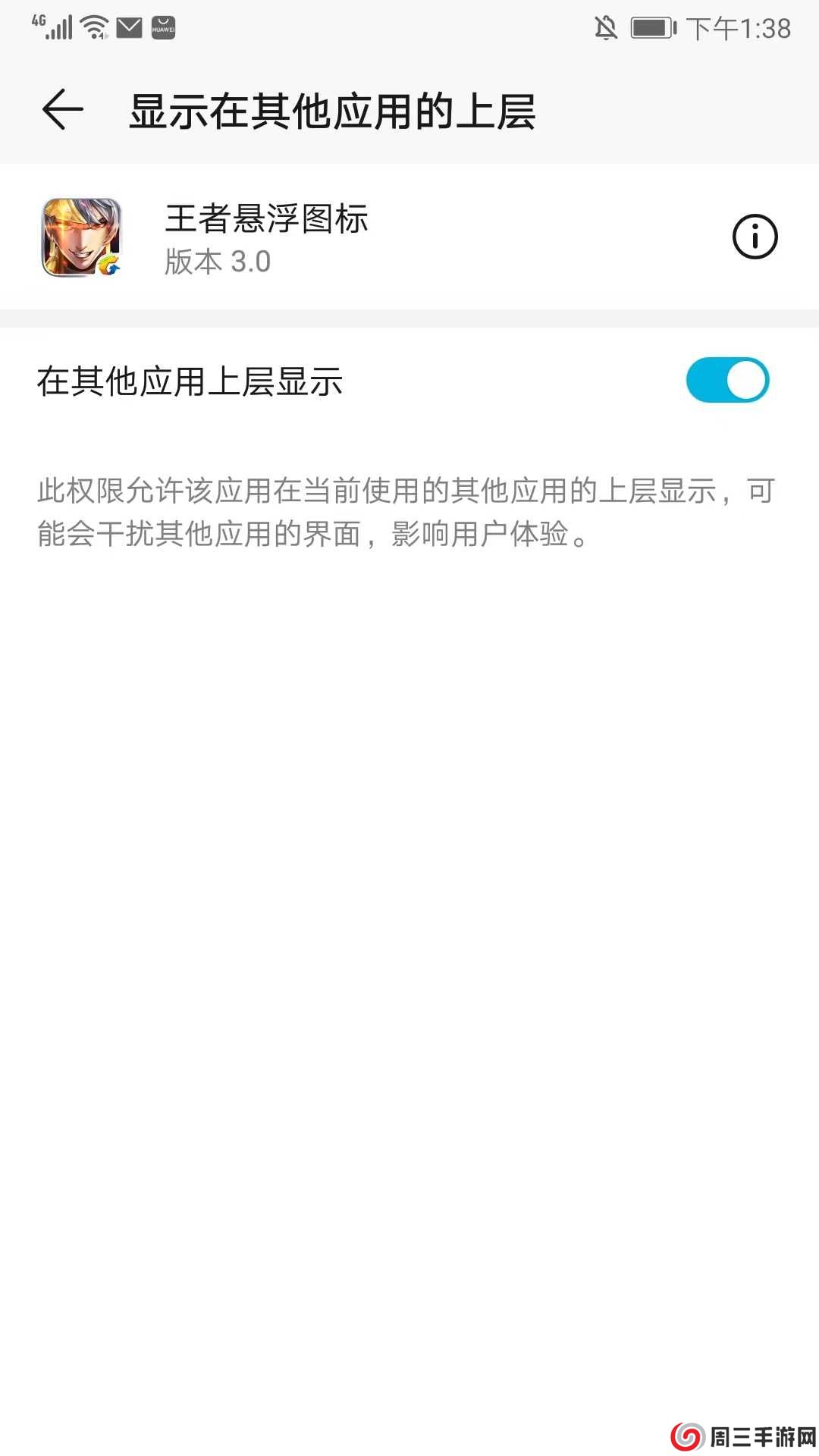
Task: Disable the 在其他应用上层显示 switch
Action: click(727, 380)
